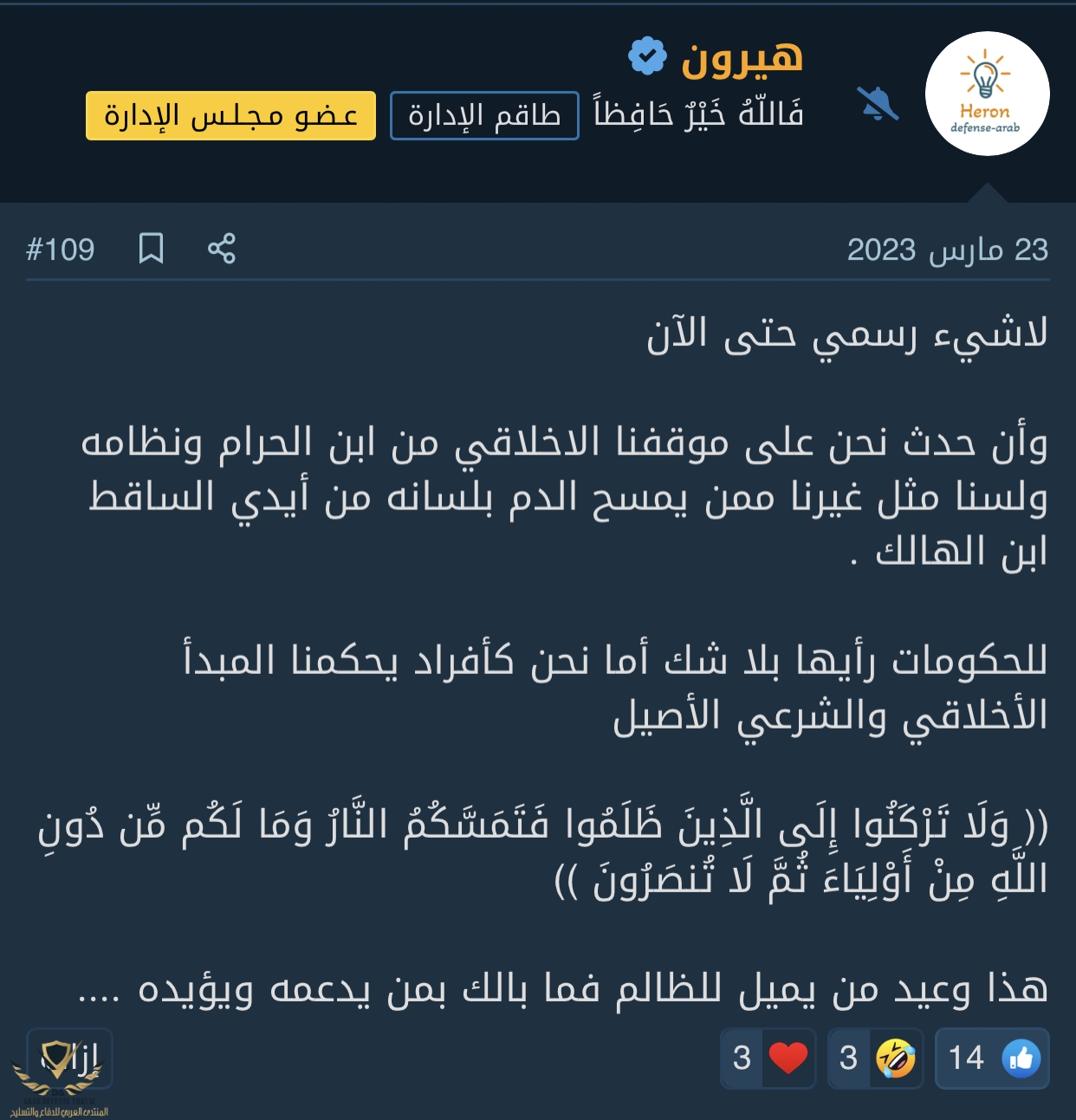View the 14 thumbs-up reactions

(993, 1058)
